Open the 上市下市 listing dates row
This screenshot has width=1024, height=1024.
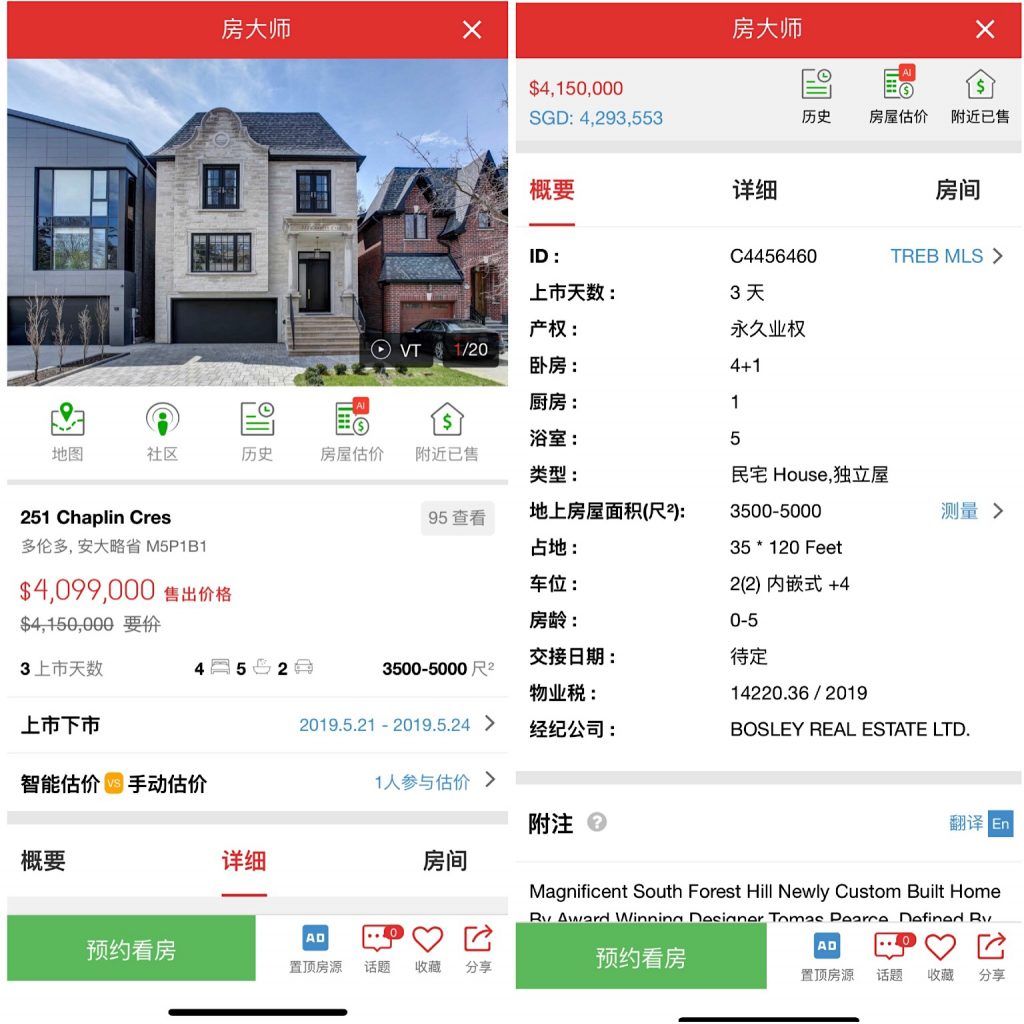click(x=257, y=725)
